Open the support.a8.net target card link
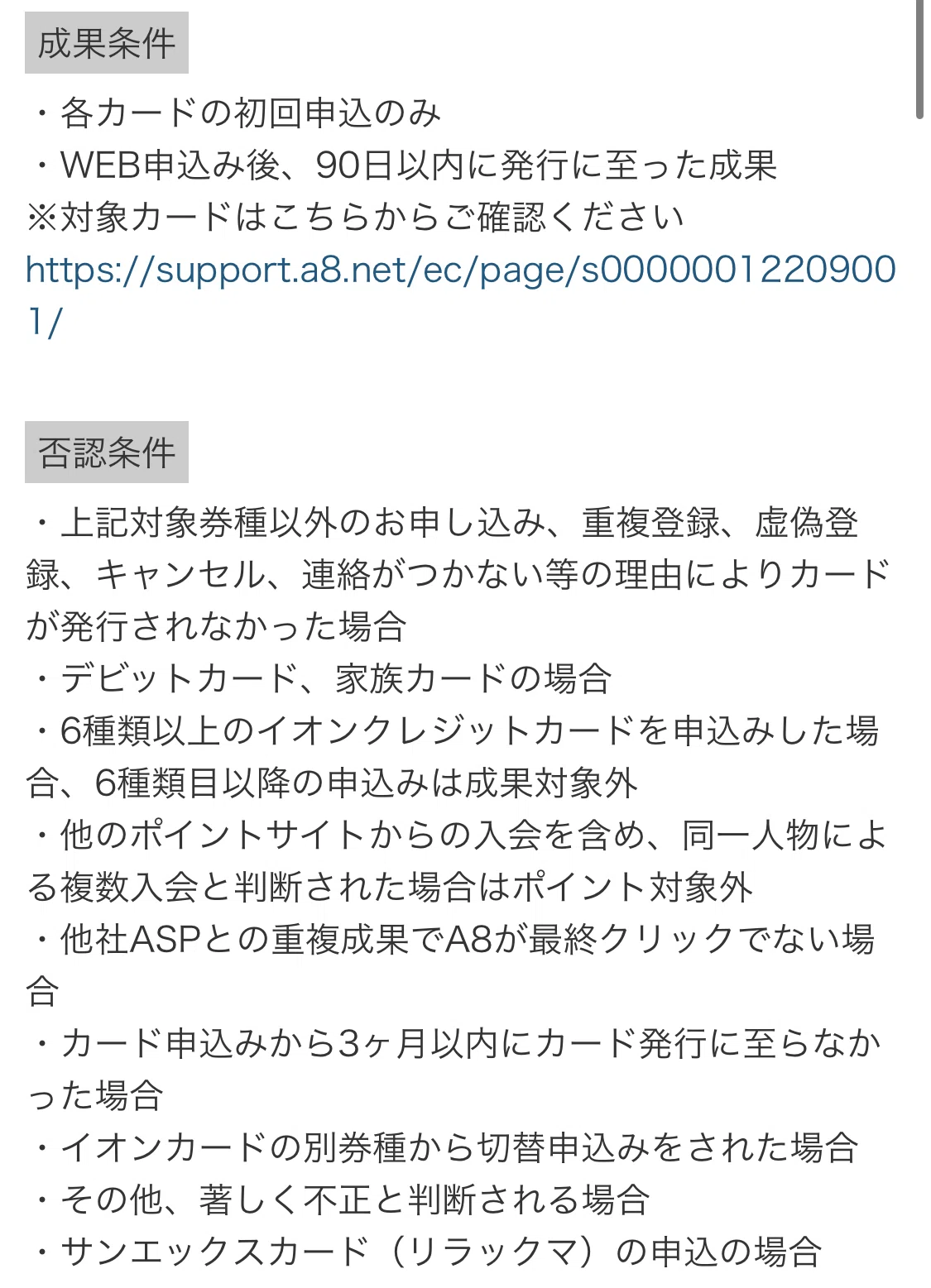This screenshot has width=931, height=1288. click(460, 271)
